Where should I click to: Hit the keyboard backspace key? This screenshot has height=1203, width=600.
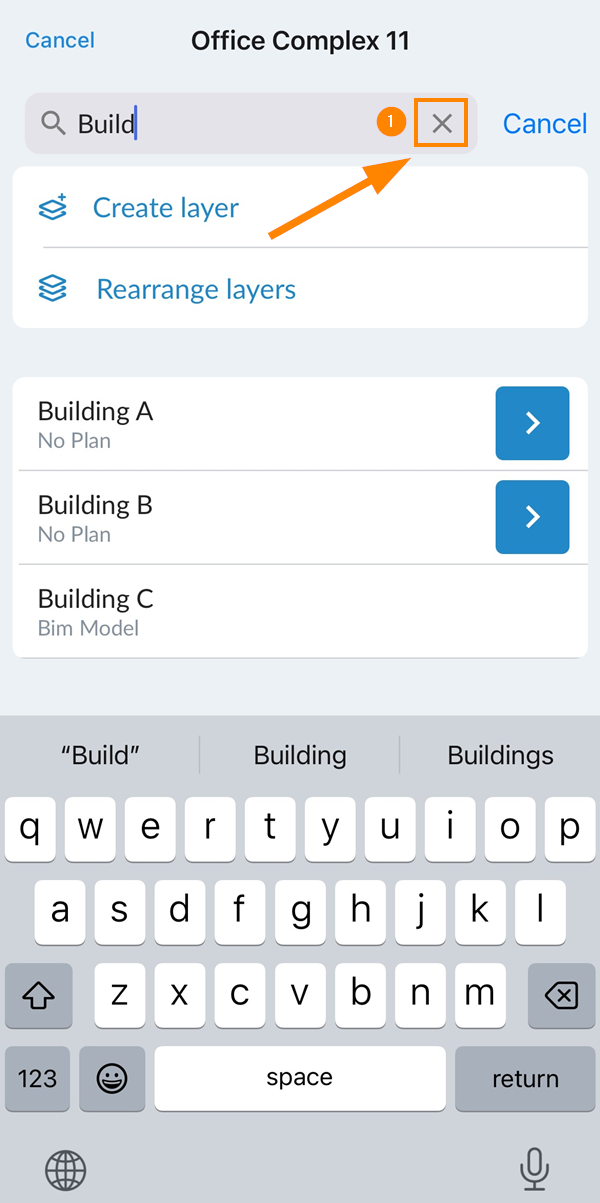[x=561, y=995]
